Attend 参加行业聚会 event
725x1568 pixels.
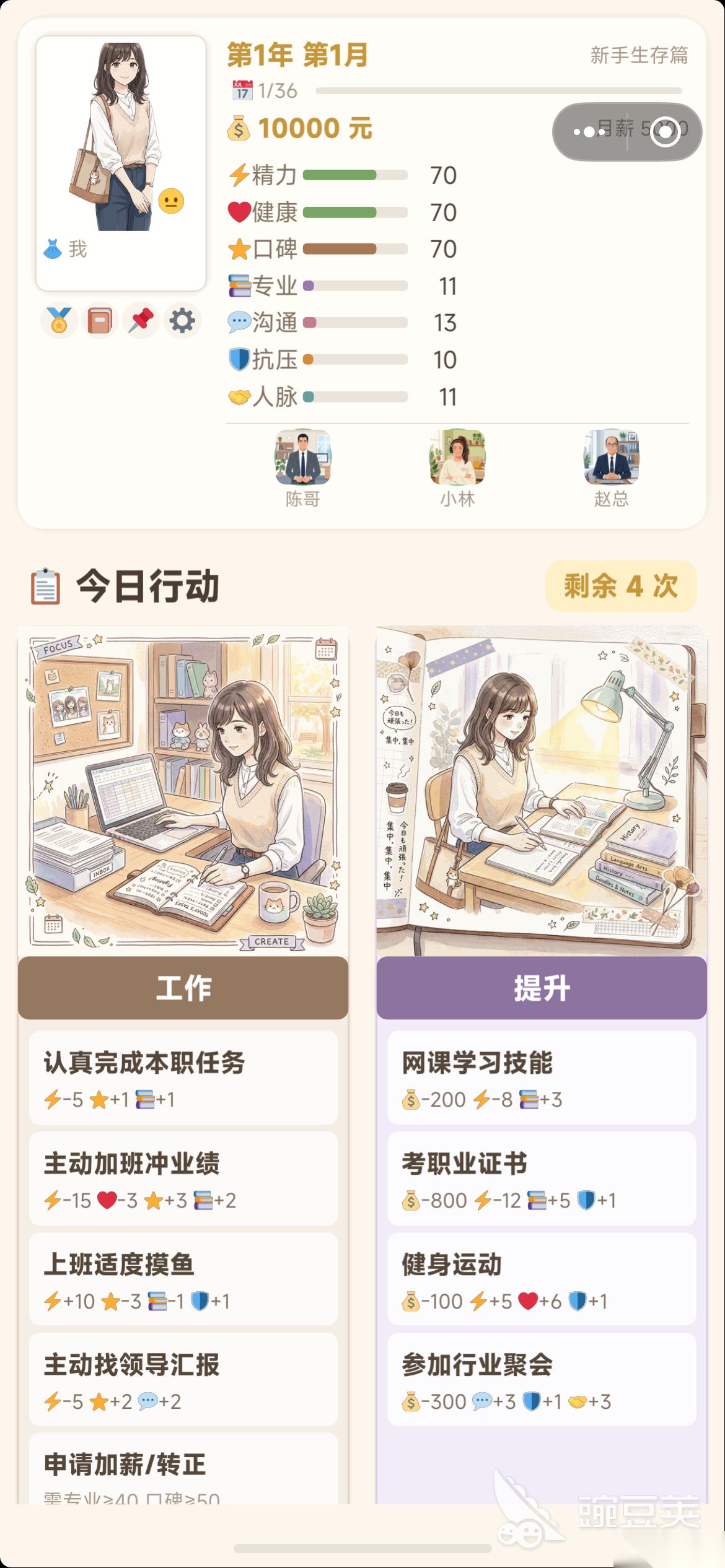pos(542,1380)
